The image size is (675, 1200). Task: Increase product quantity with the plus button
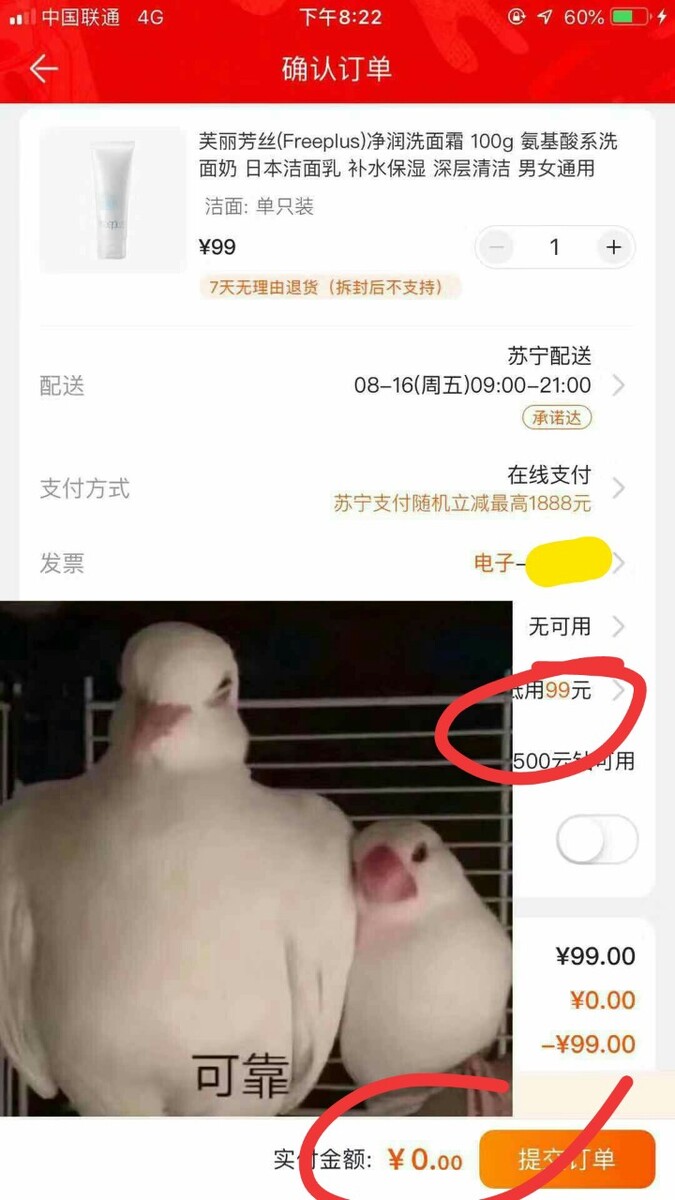coord(613,247)
